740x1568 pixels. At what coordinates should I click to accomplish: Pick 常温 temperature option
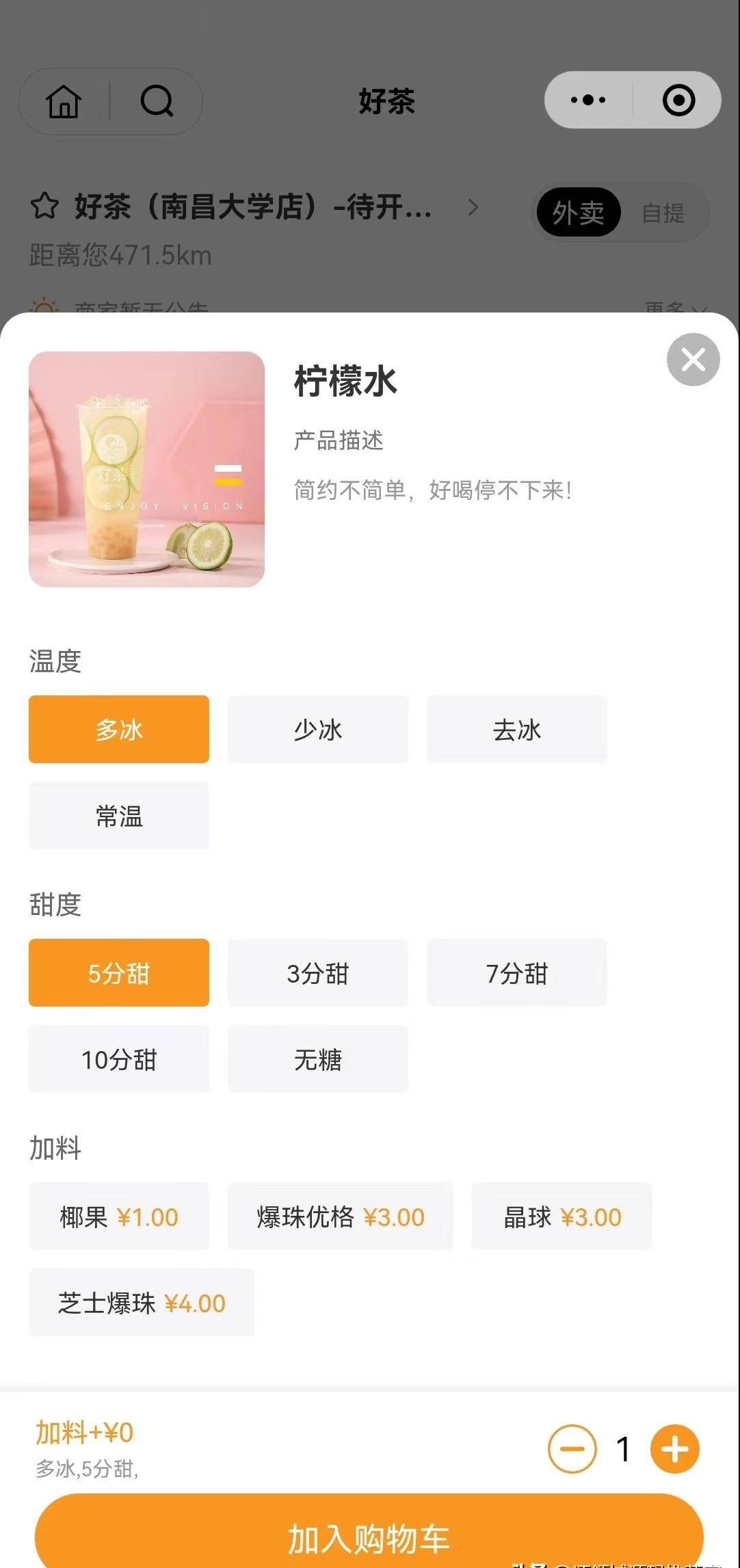(x=119, y=816)
